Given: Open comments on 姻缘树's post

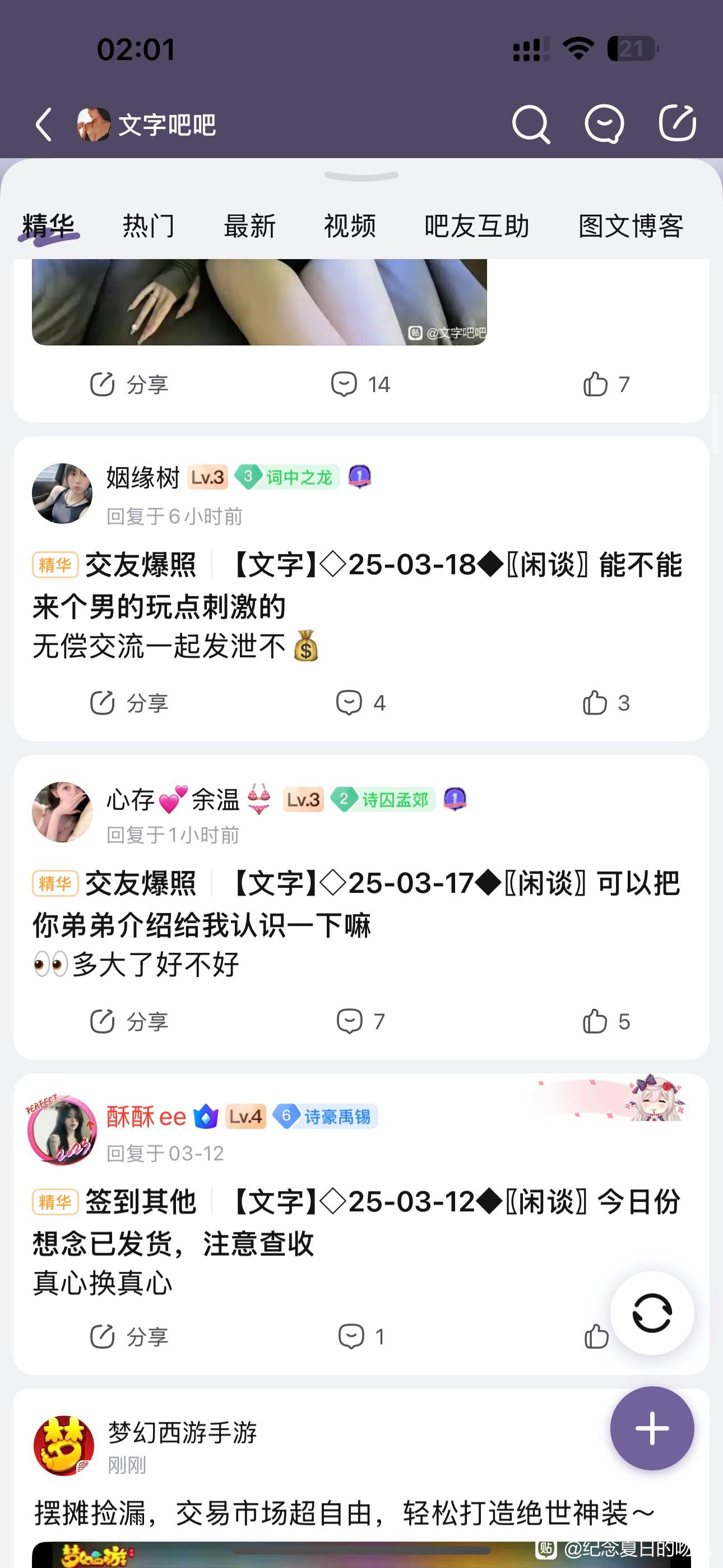Looking at the screenshot, I should click(x=361, y=703).
